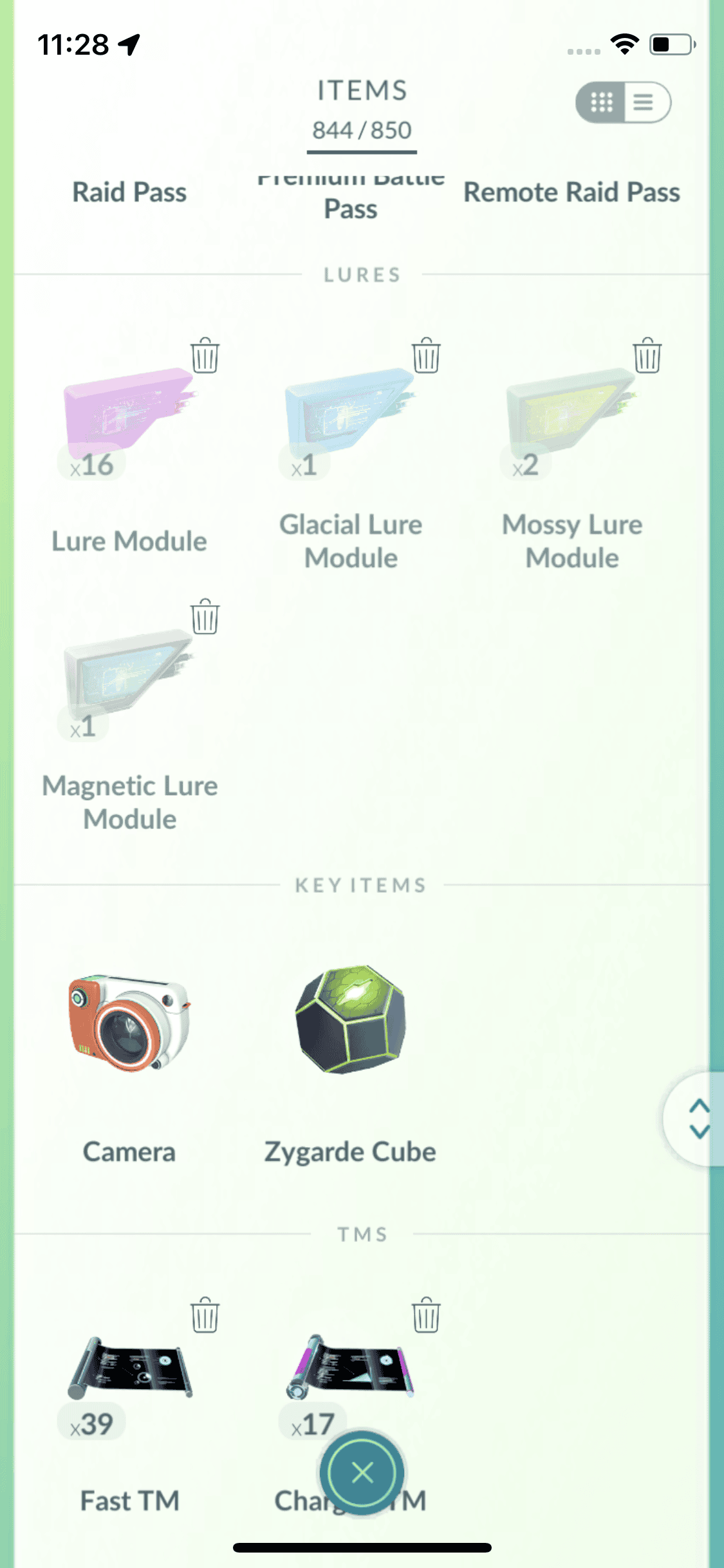Open the Camera key item
Viewport: 724px width, 1568px height.
pos(129,1022)
